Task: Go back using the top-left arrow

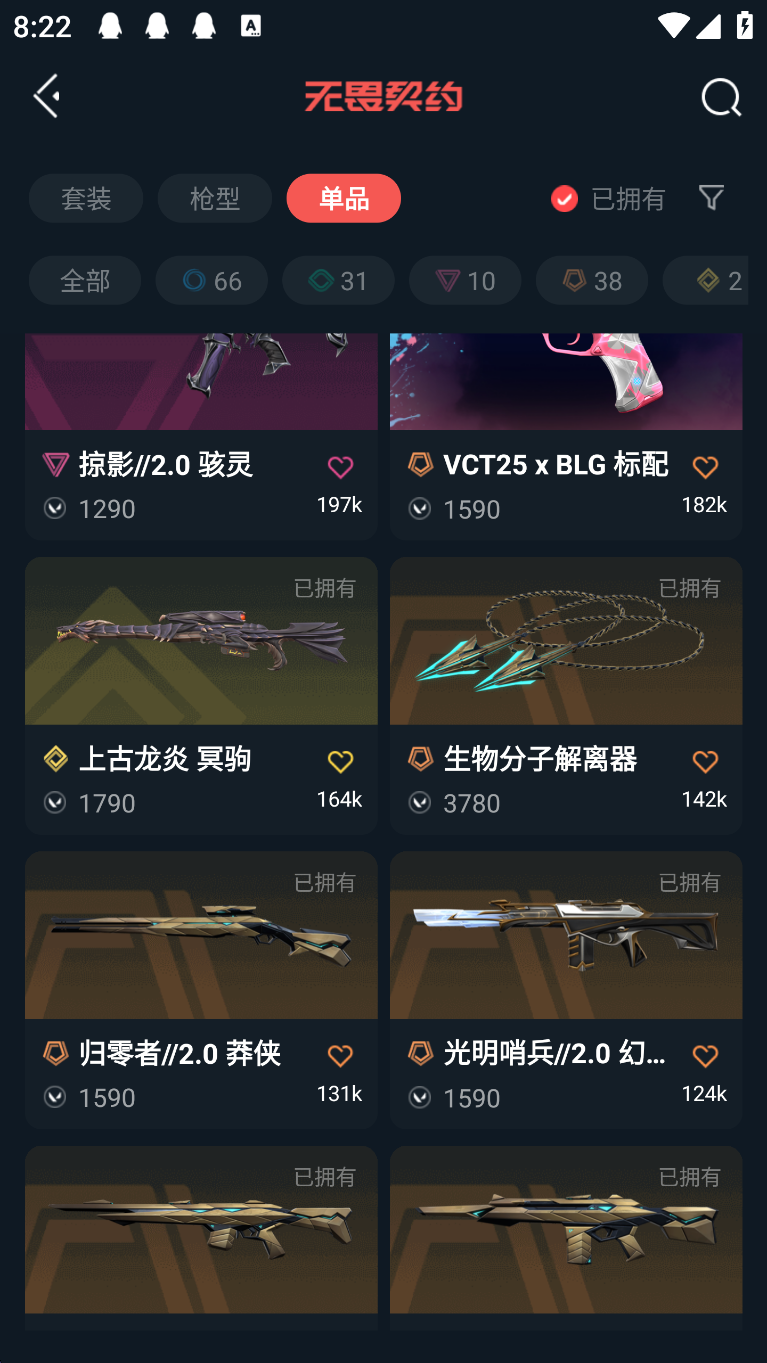Action: [47, 96]
